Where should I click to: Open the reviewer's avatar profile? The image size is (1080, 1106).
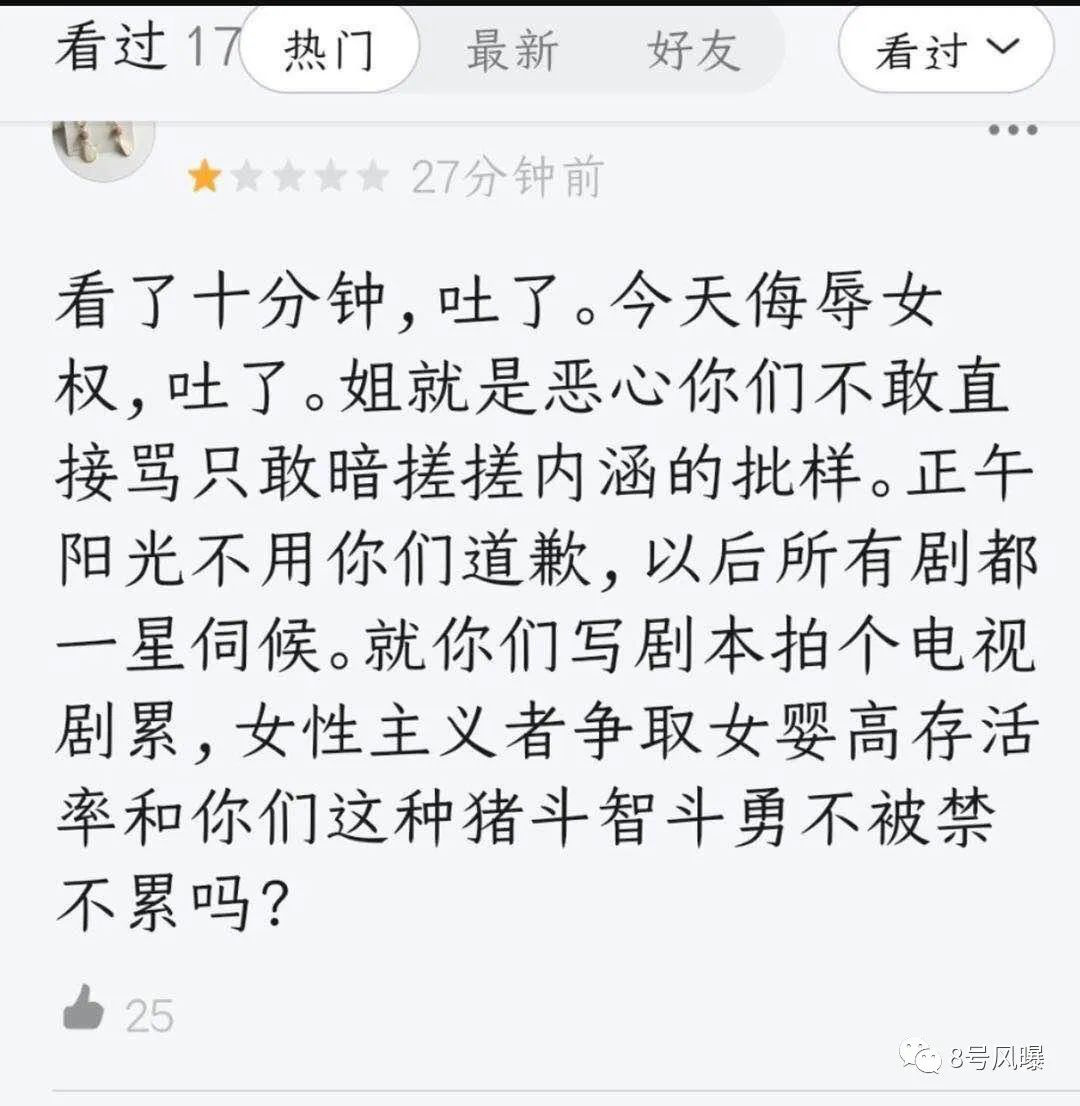coord(103,147)
